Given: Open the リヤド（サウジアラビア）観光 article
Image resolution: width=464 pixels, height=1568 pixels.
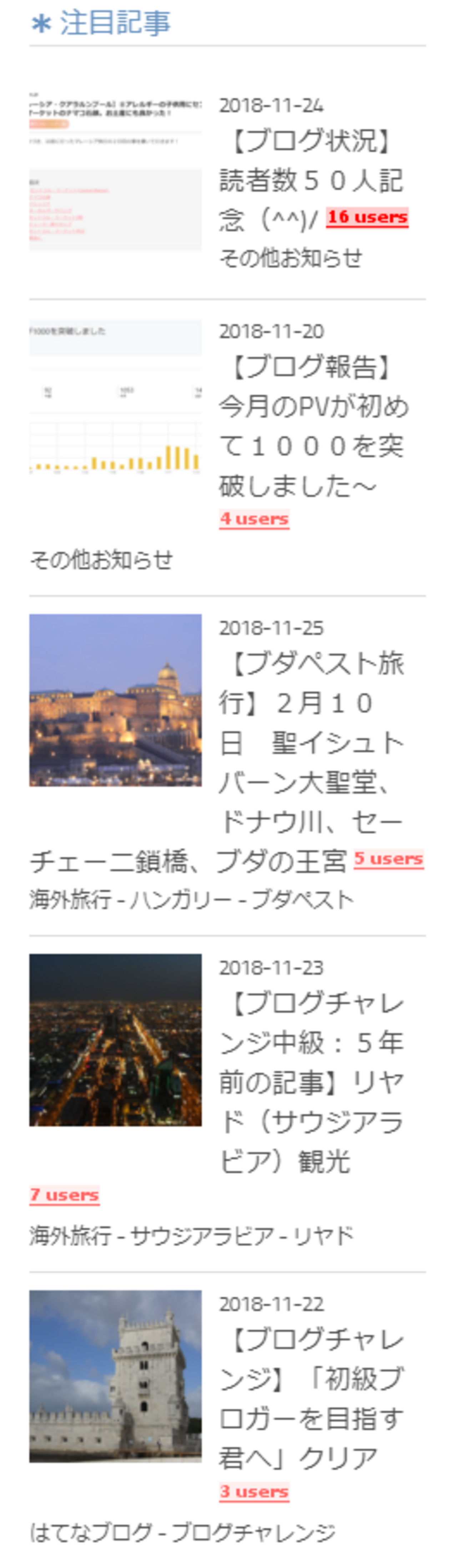Looking at the screenshot, I should 311,1082.
